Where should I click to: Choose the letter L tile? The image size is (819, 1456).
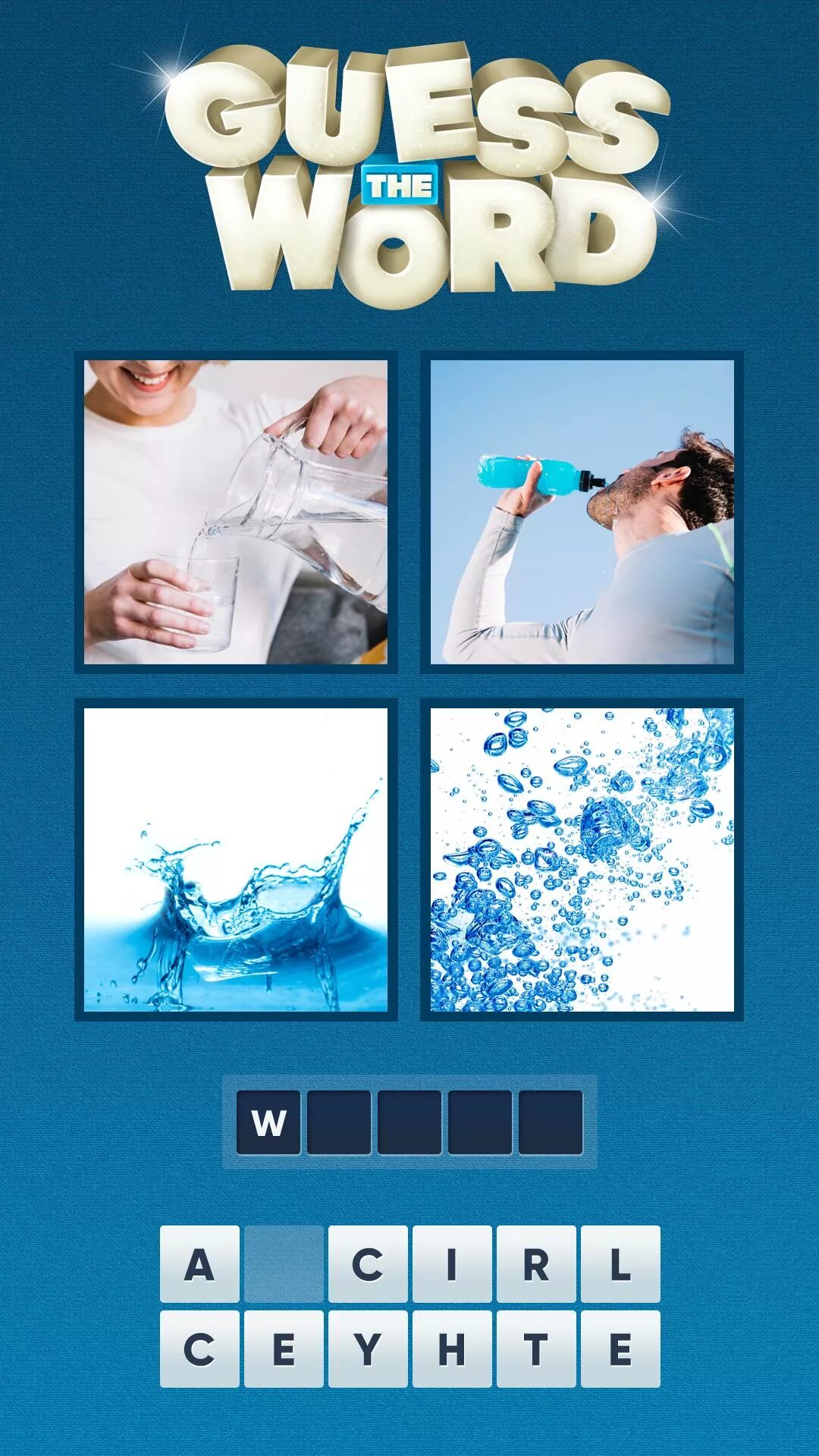pos(620,1264)
